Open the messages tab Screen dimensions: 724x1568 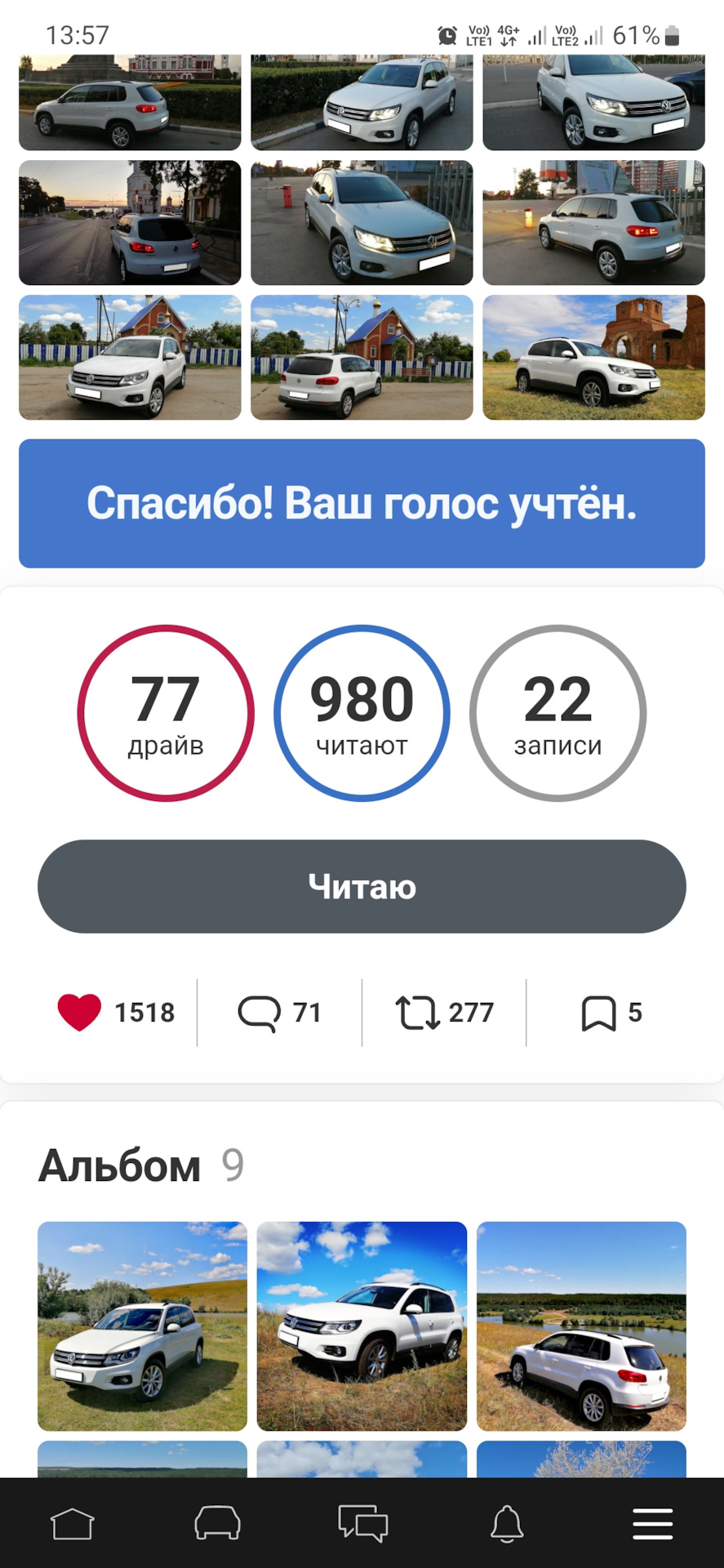point(362,1524)
